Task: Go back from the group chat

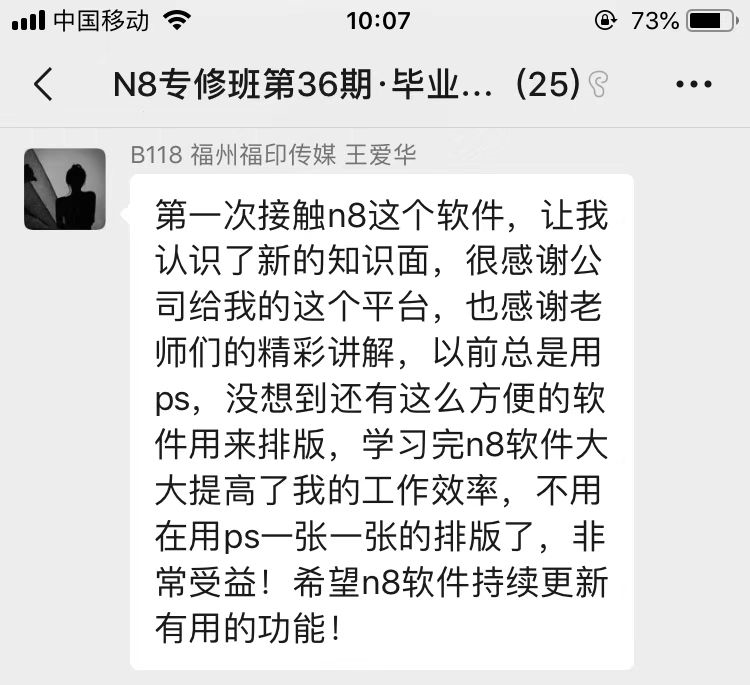Action: tap(43, 85)
